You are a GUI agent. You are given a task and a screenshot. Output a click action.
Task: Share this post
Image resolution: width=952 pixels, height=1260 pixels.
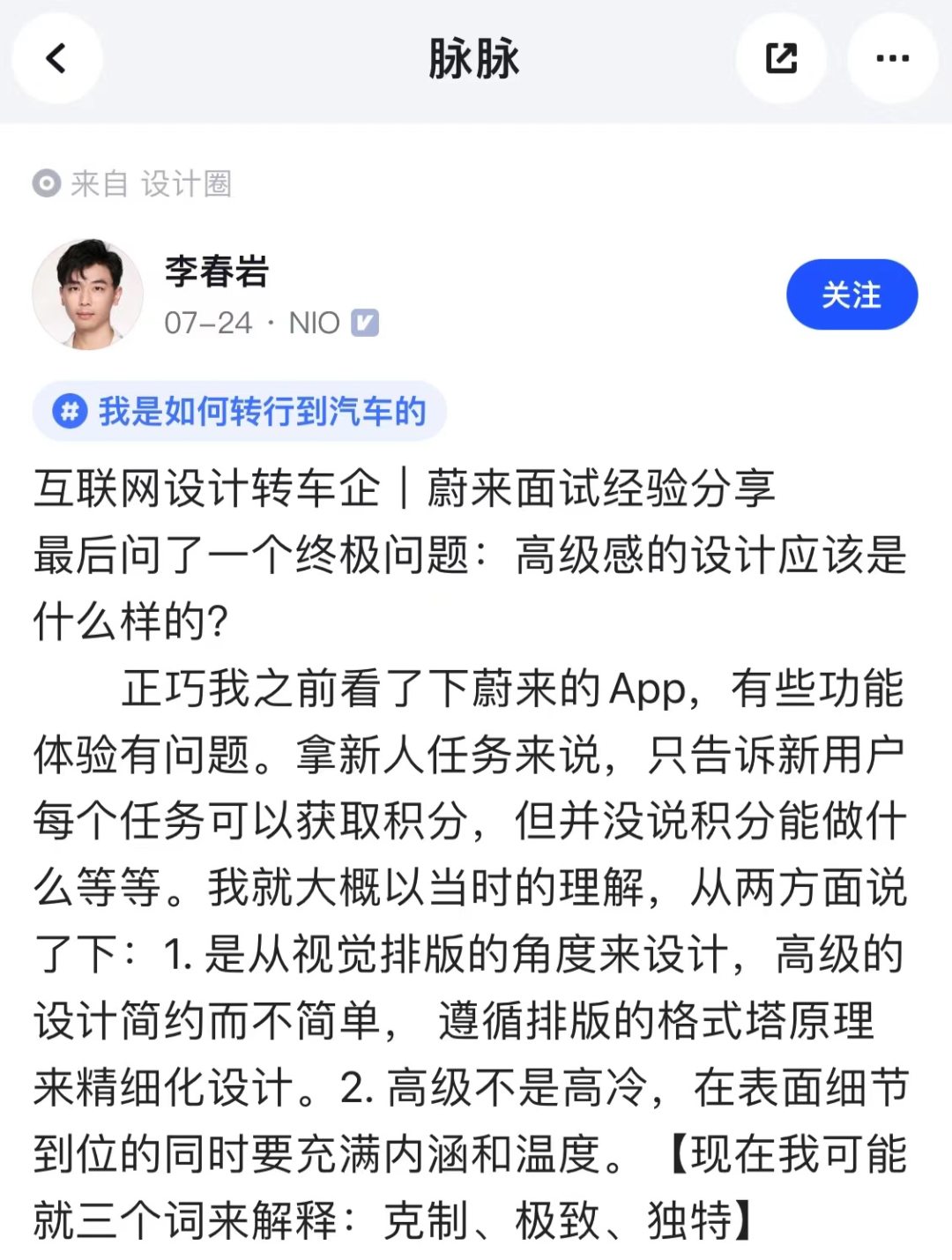click(x=781, y=59)
